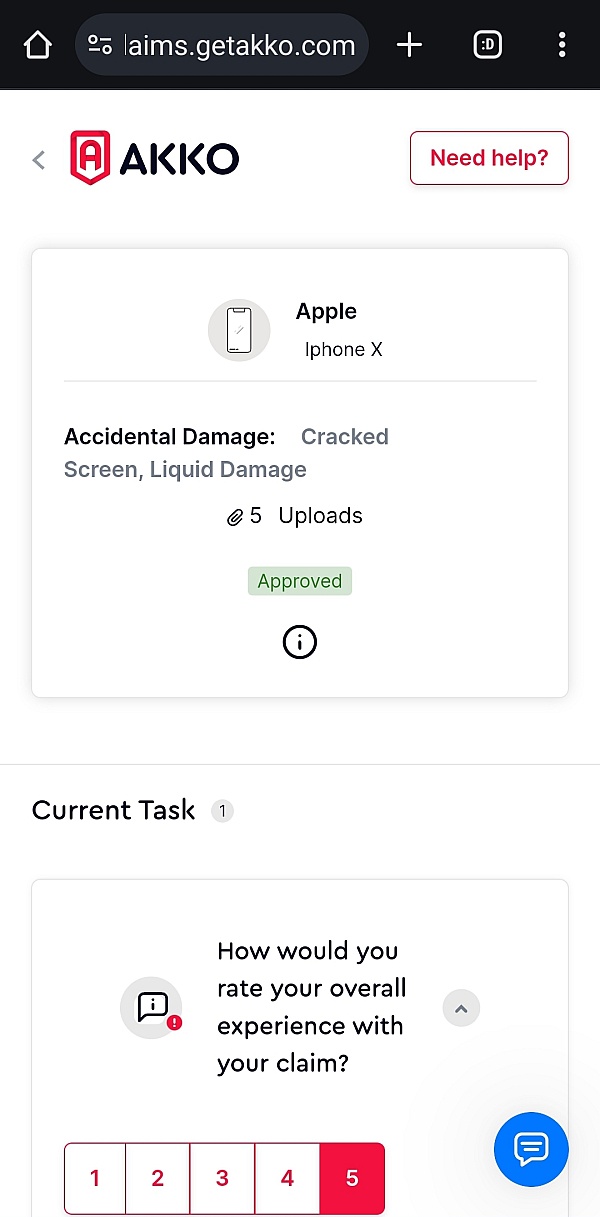Go to the browser home page
The height and width of the screenshot is (1217, 600).
(x=37, y=45)
